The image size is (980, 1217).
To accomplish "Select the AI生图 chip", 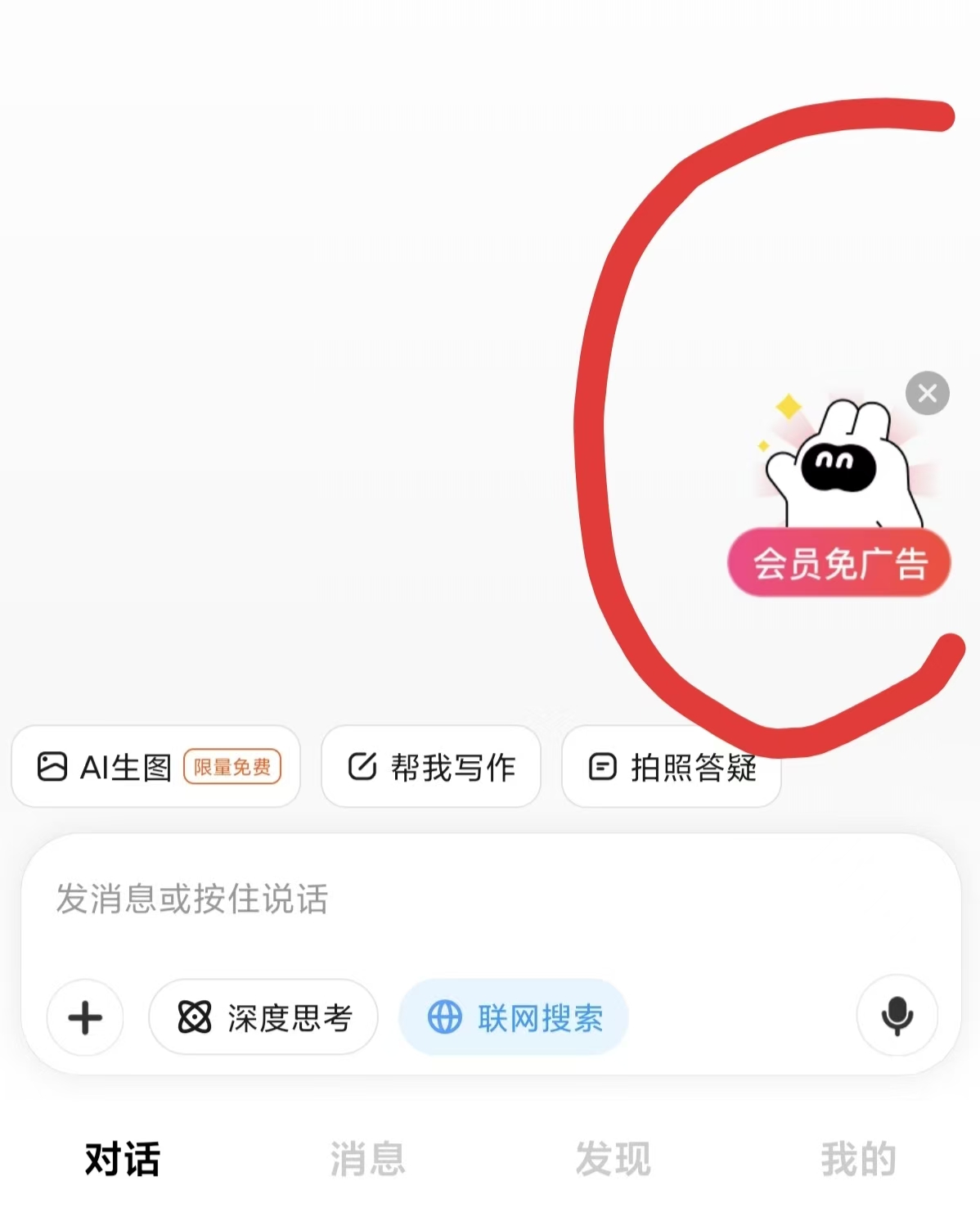I will click(155, 767).
